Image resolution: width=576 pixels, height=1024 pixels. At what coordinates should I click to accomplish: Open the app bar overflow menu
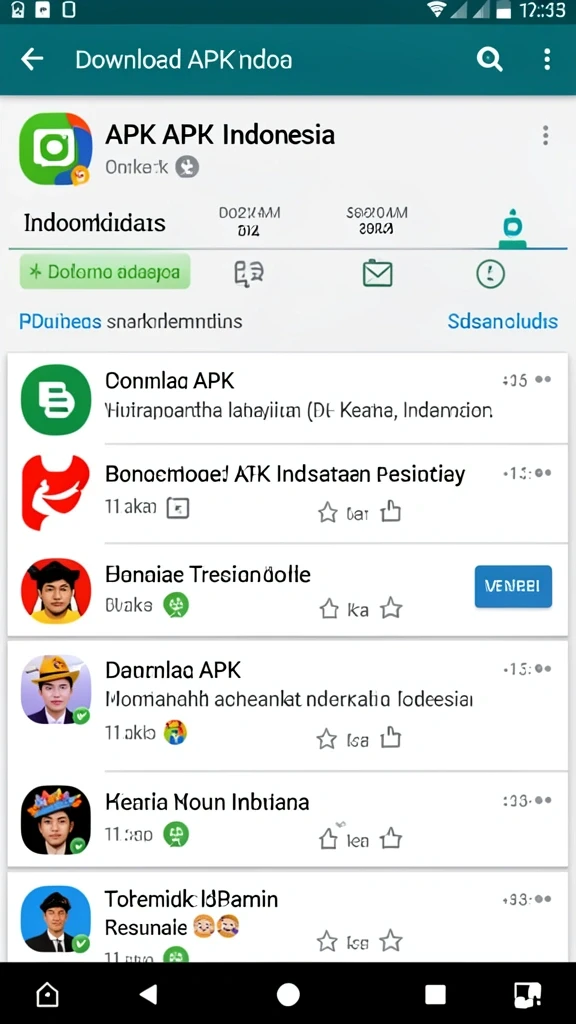(547, 59)
